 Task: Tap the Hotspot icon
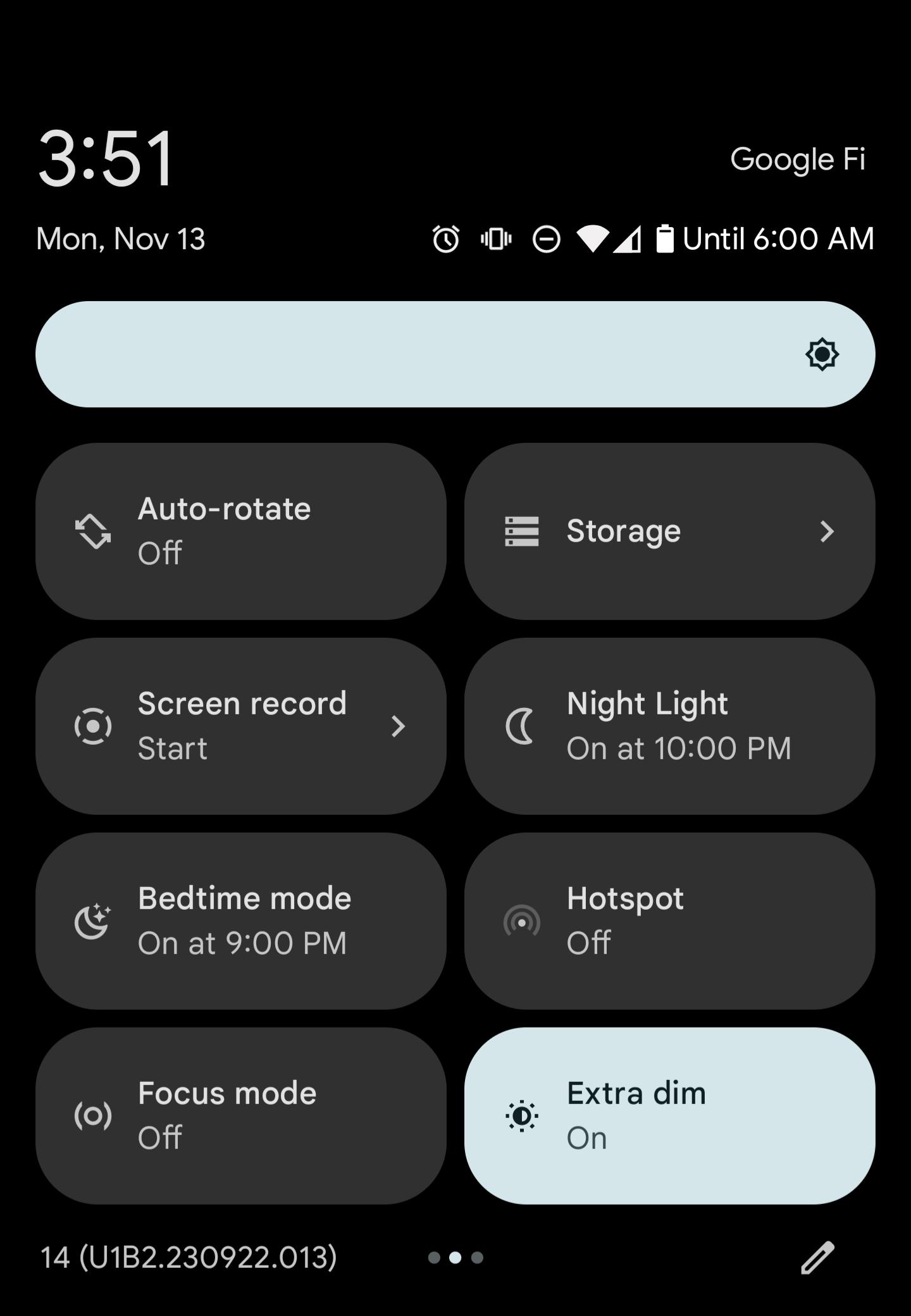[x=522, y=921]
